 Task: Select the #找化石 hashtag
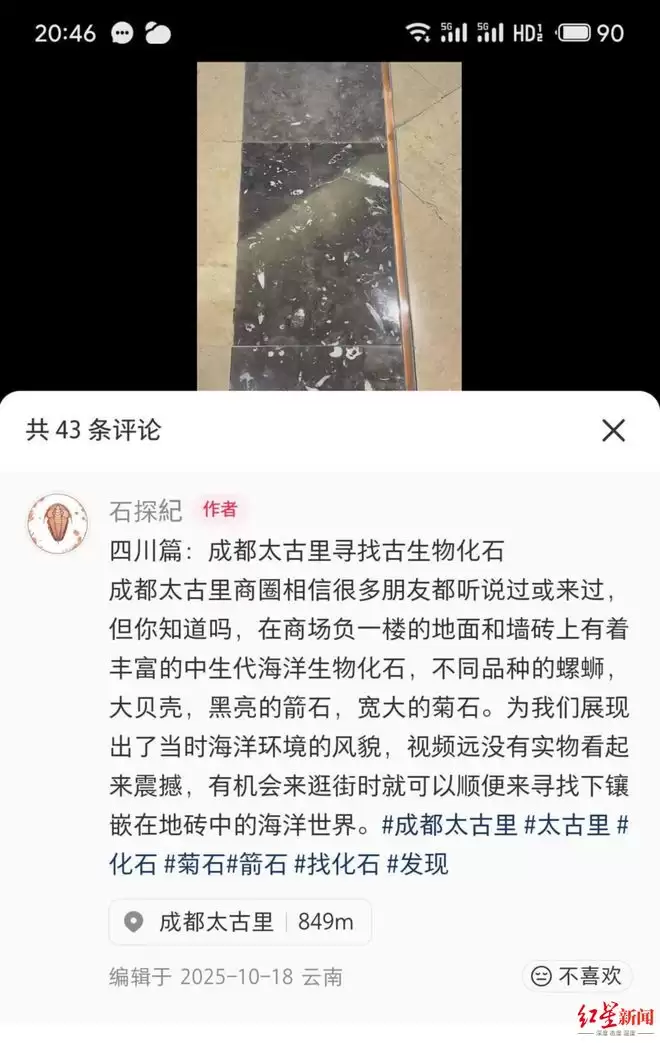(x=337, y=863)
